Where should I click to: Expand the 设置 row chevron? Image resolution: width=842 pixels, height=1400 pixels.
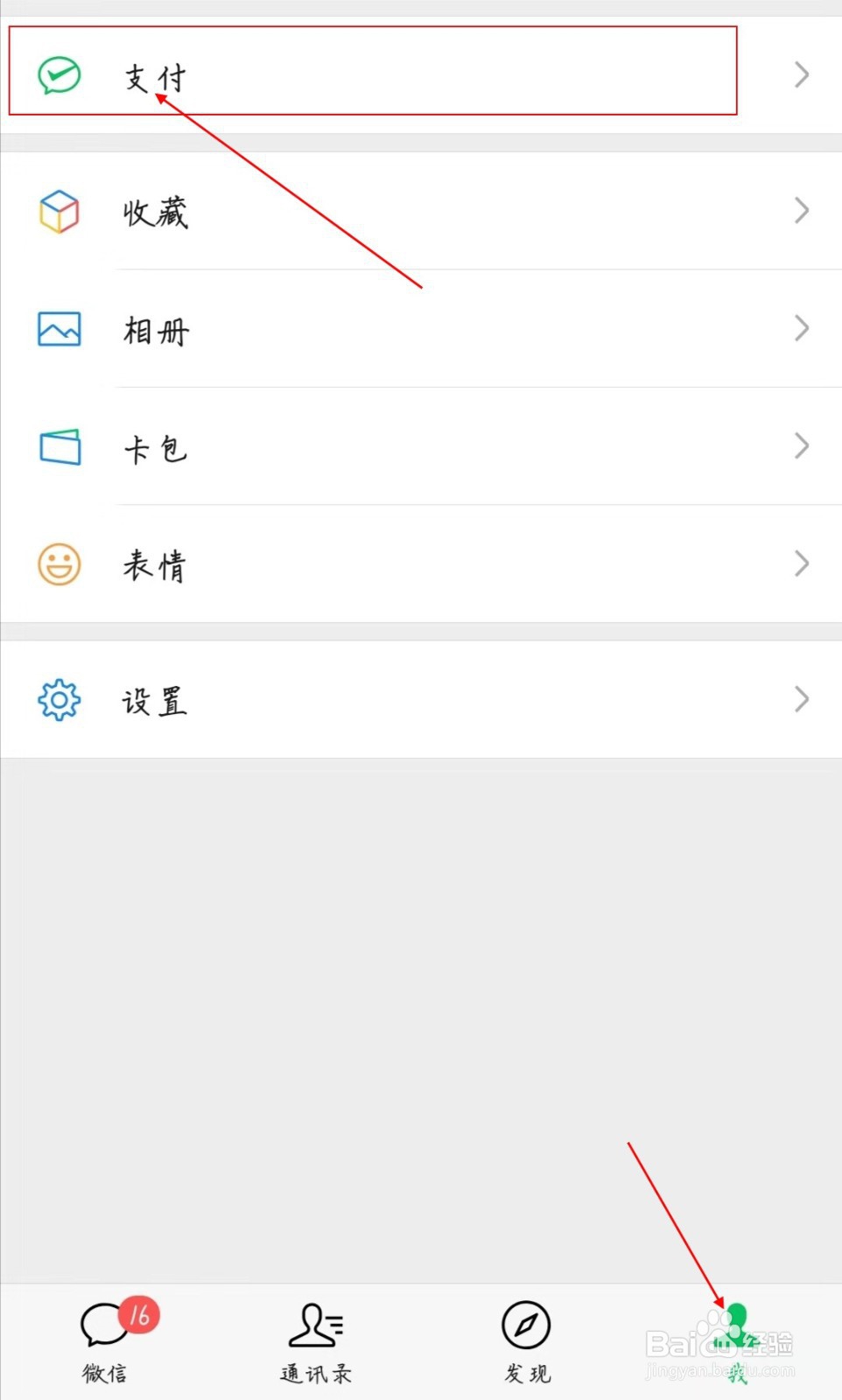(x=801, y=698)
